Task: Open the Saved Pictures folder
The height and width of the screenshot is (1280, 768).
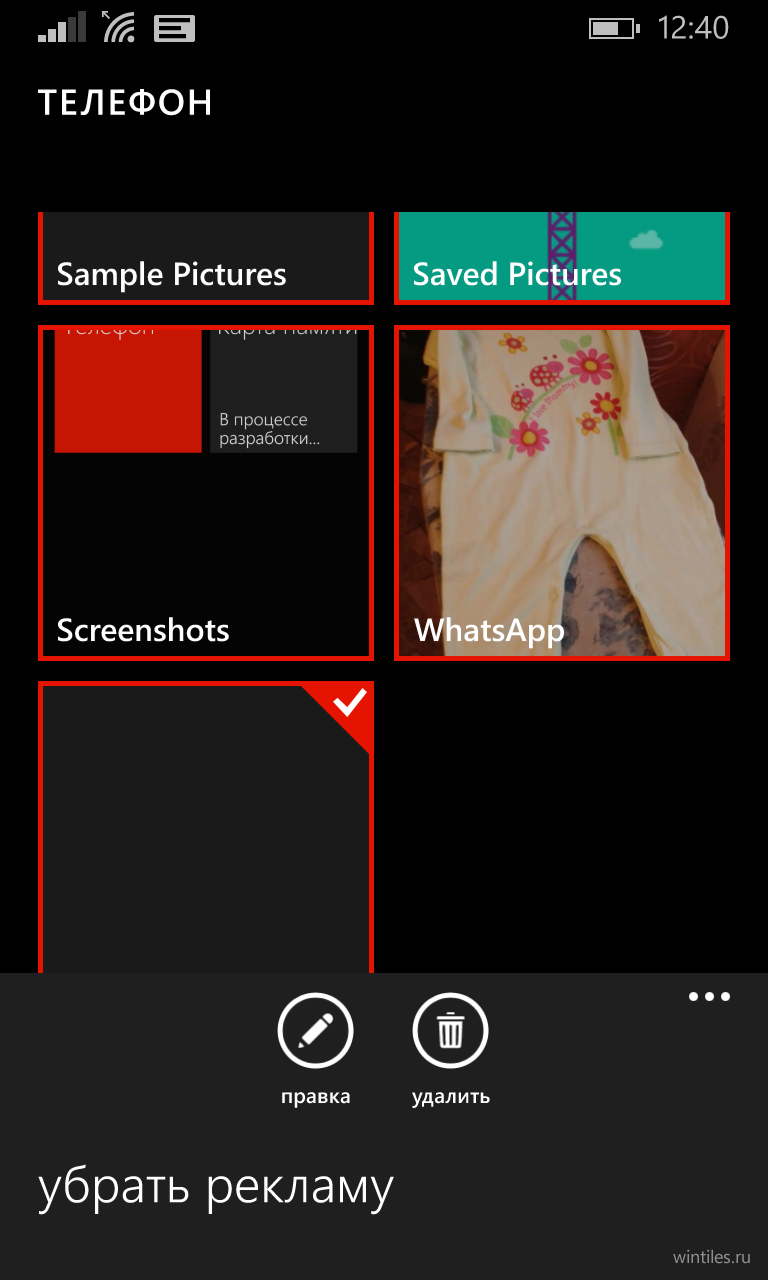Action: click(562, 258)
